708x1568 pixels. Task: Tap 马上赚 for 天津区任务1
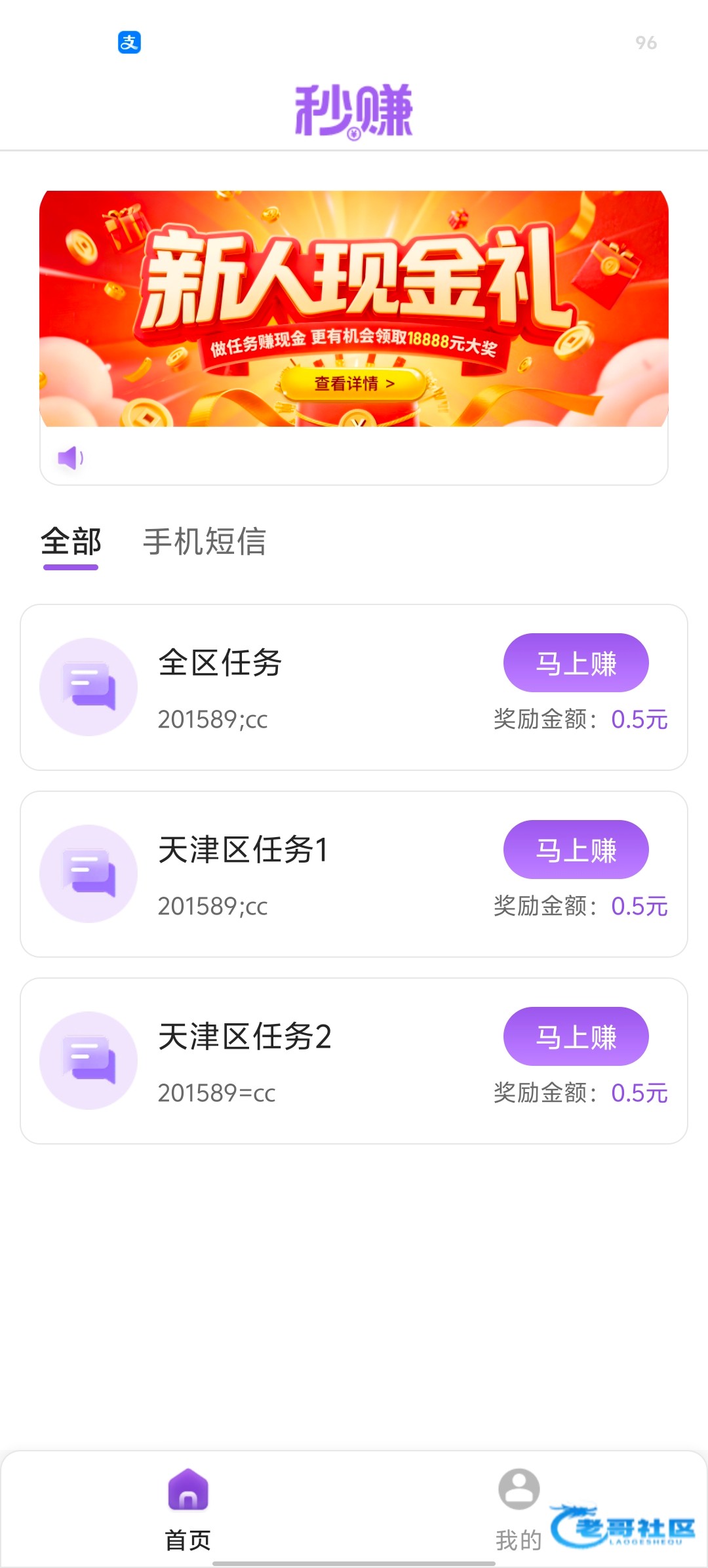[x=576, y=850]
